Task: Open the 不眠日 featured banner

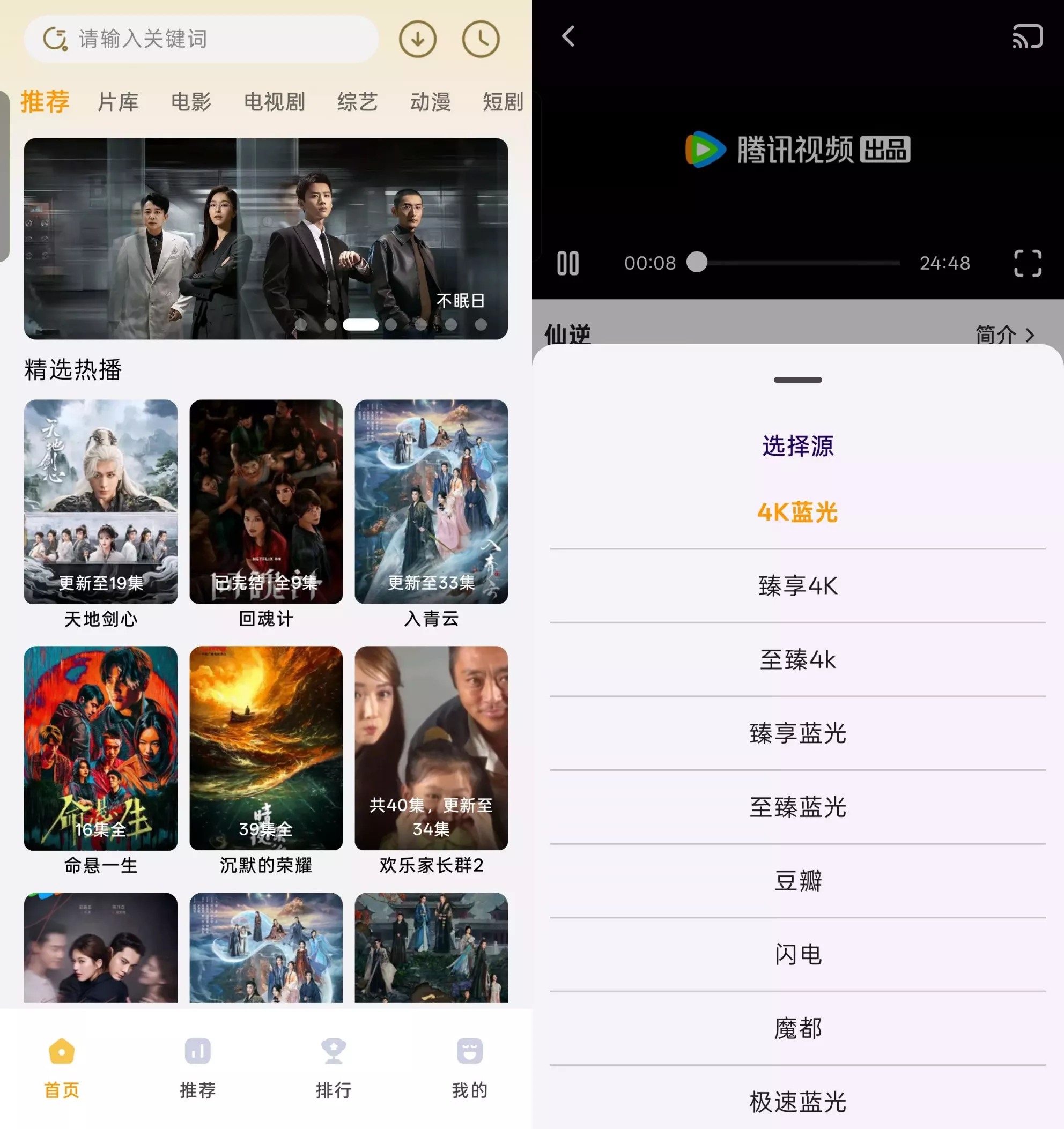Action: coord(266,239)
